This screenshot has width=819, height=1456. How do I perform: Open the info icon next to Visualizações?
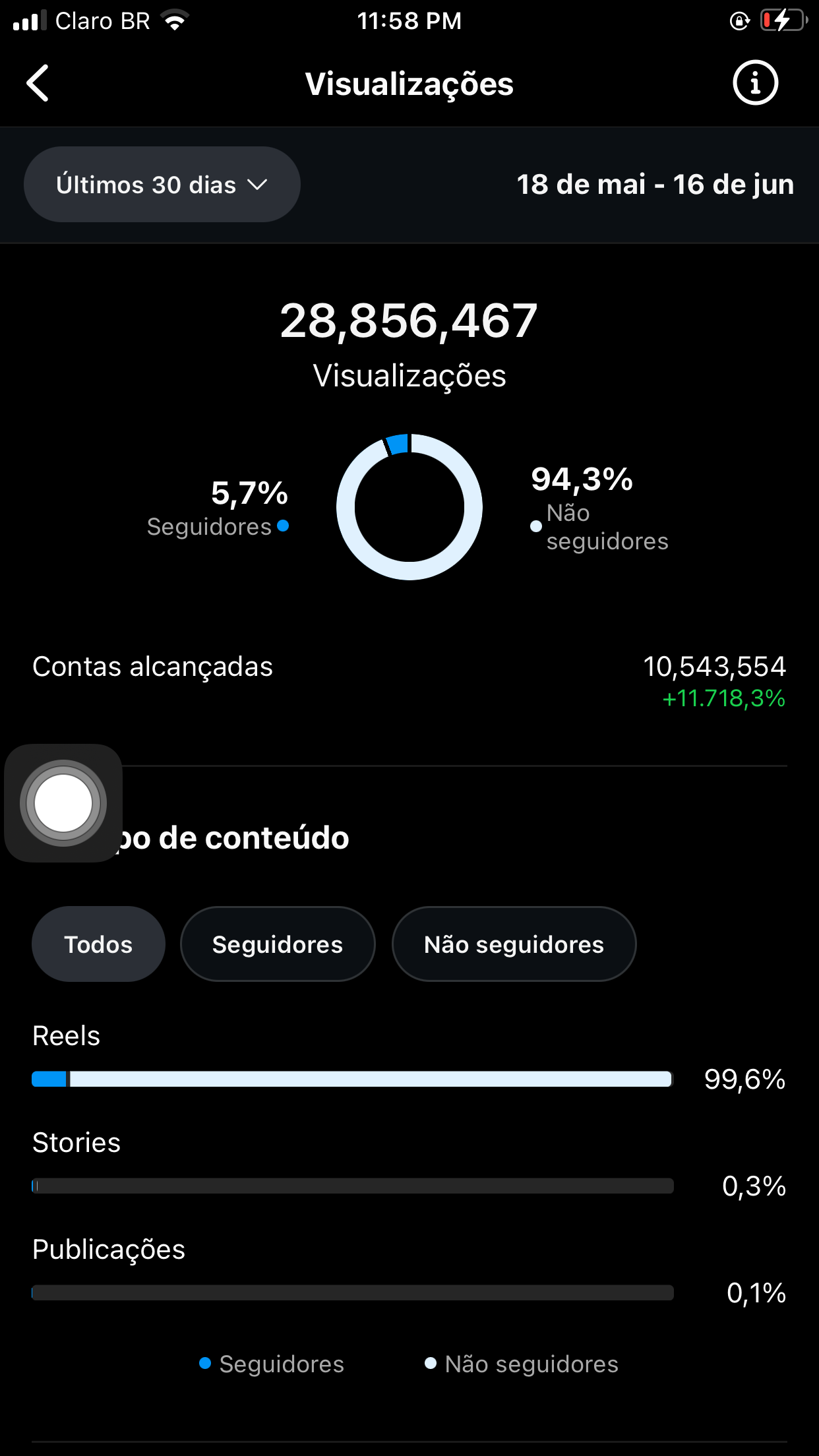click(755, 83)
